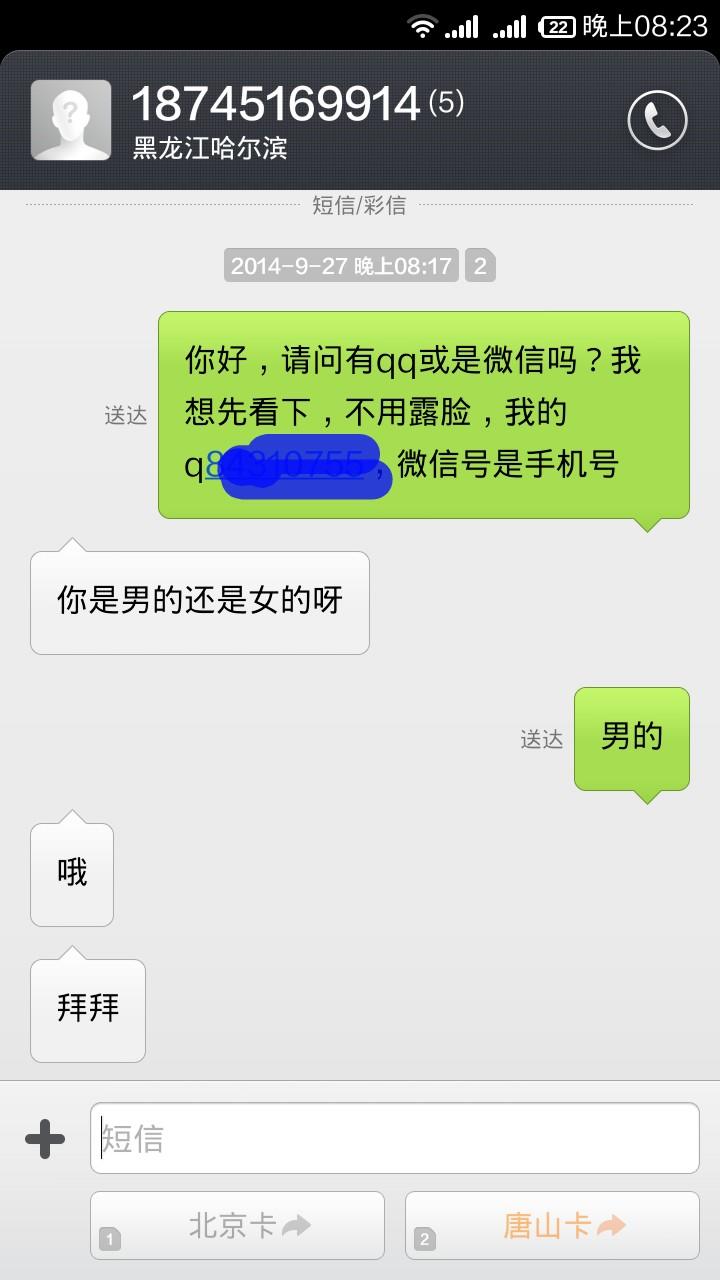The image size is (720, 1280).
Task: Tap the plus icon to add attachment
Action: tap(43, 1137)
